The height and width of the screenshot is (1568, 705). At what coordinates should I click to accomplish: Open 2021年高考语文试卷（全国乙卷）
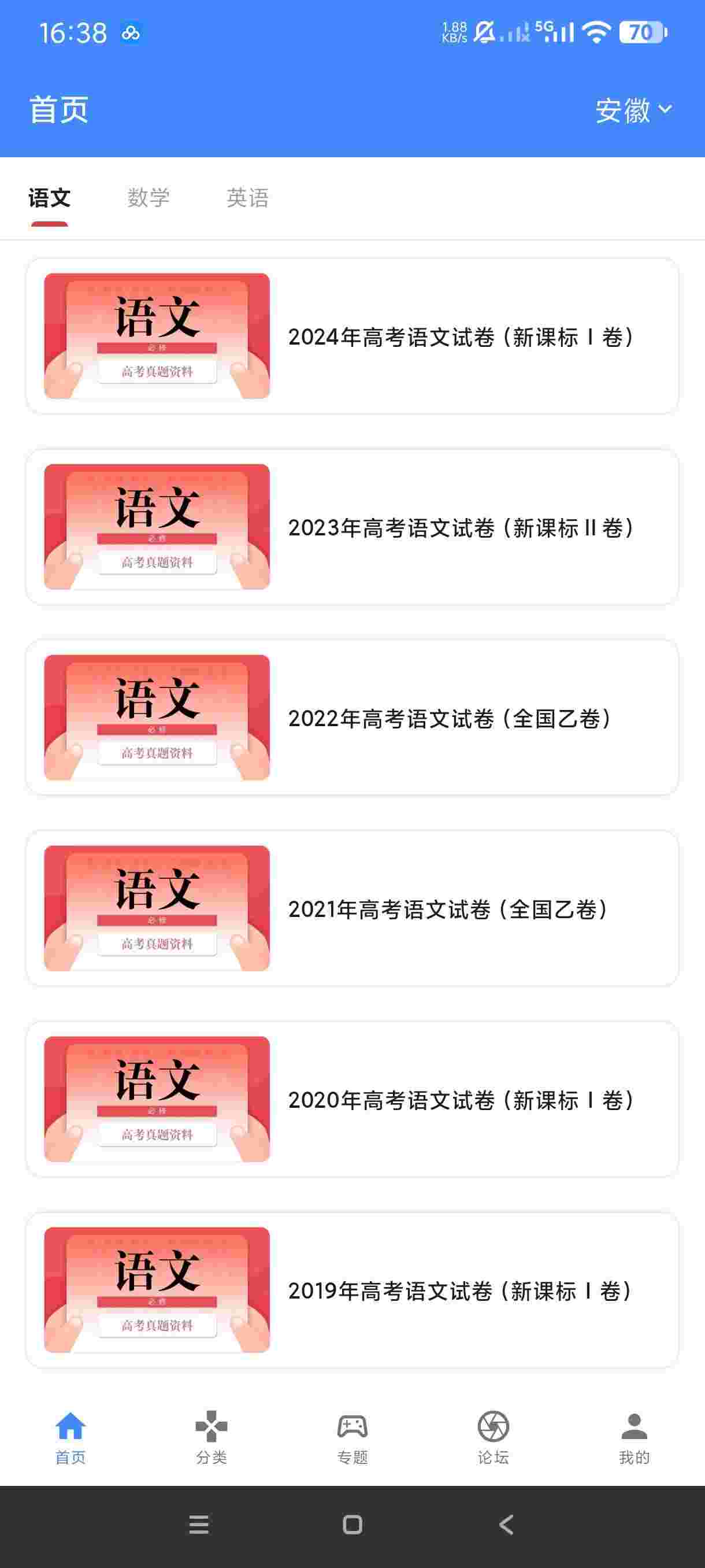click(x=351, y=908)
